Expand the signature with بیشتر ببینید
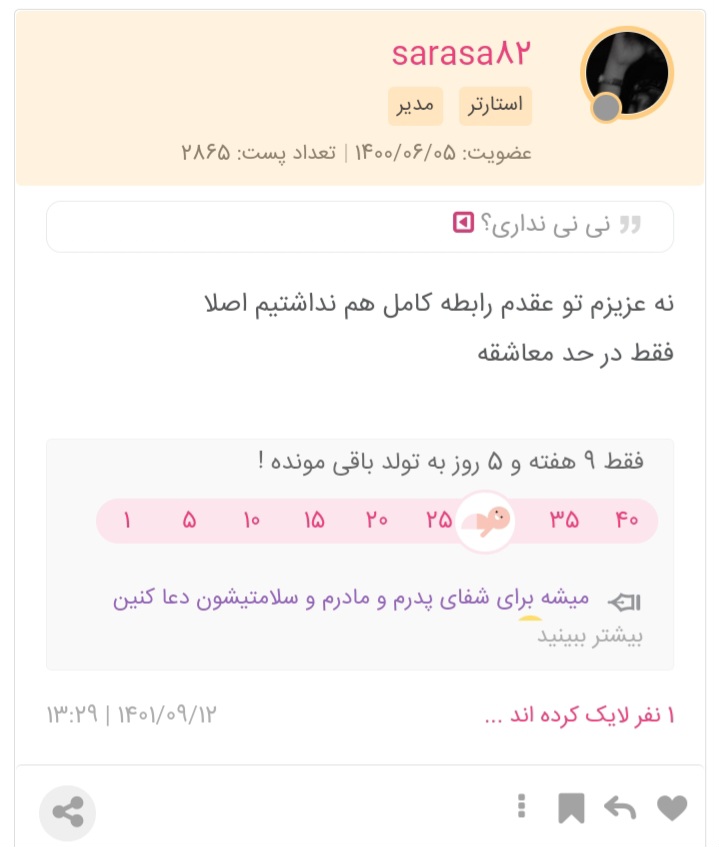 [590, 636]
